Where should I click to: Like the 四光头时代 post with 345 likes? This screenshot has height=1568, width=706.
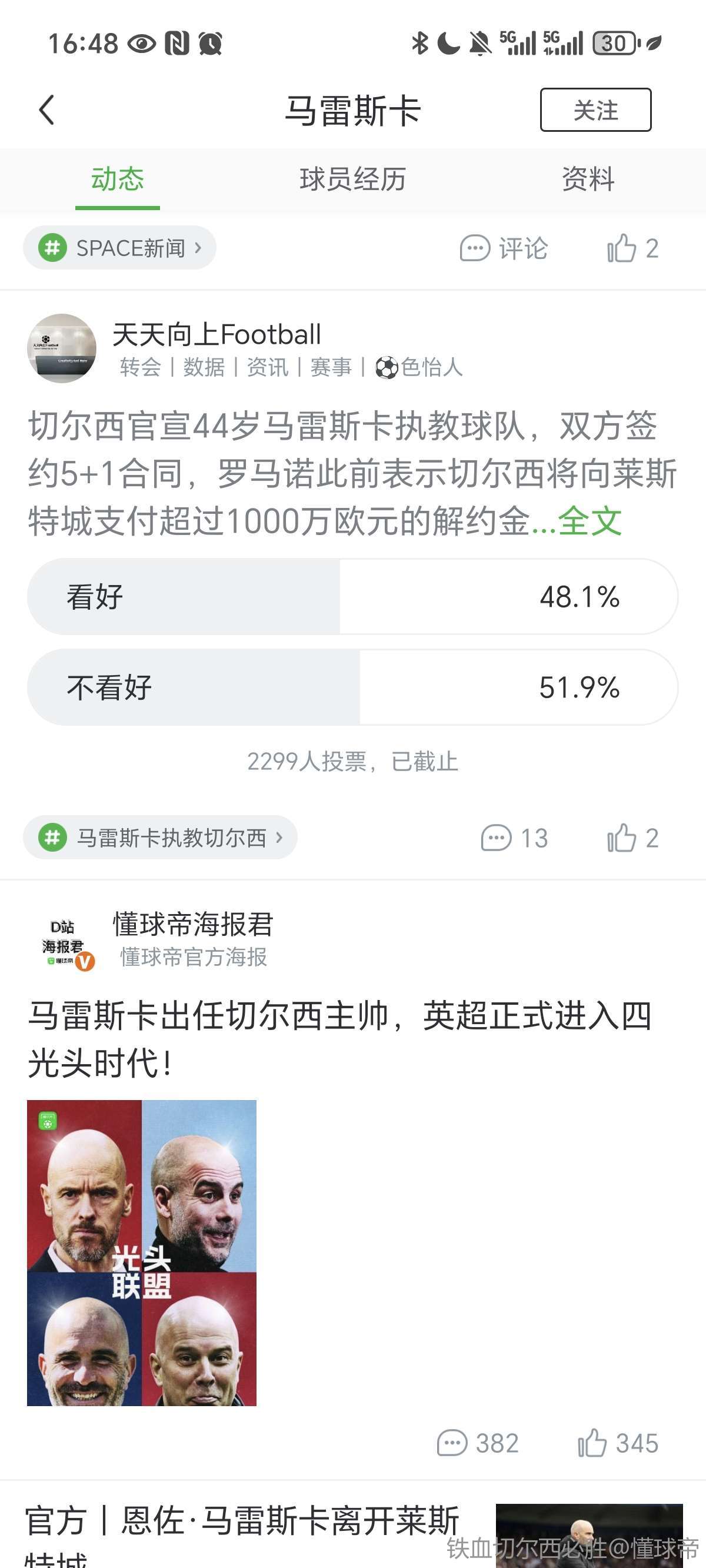[x=618, y=1443]
